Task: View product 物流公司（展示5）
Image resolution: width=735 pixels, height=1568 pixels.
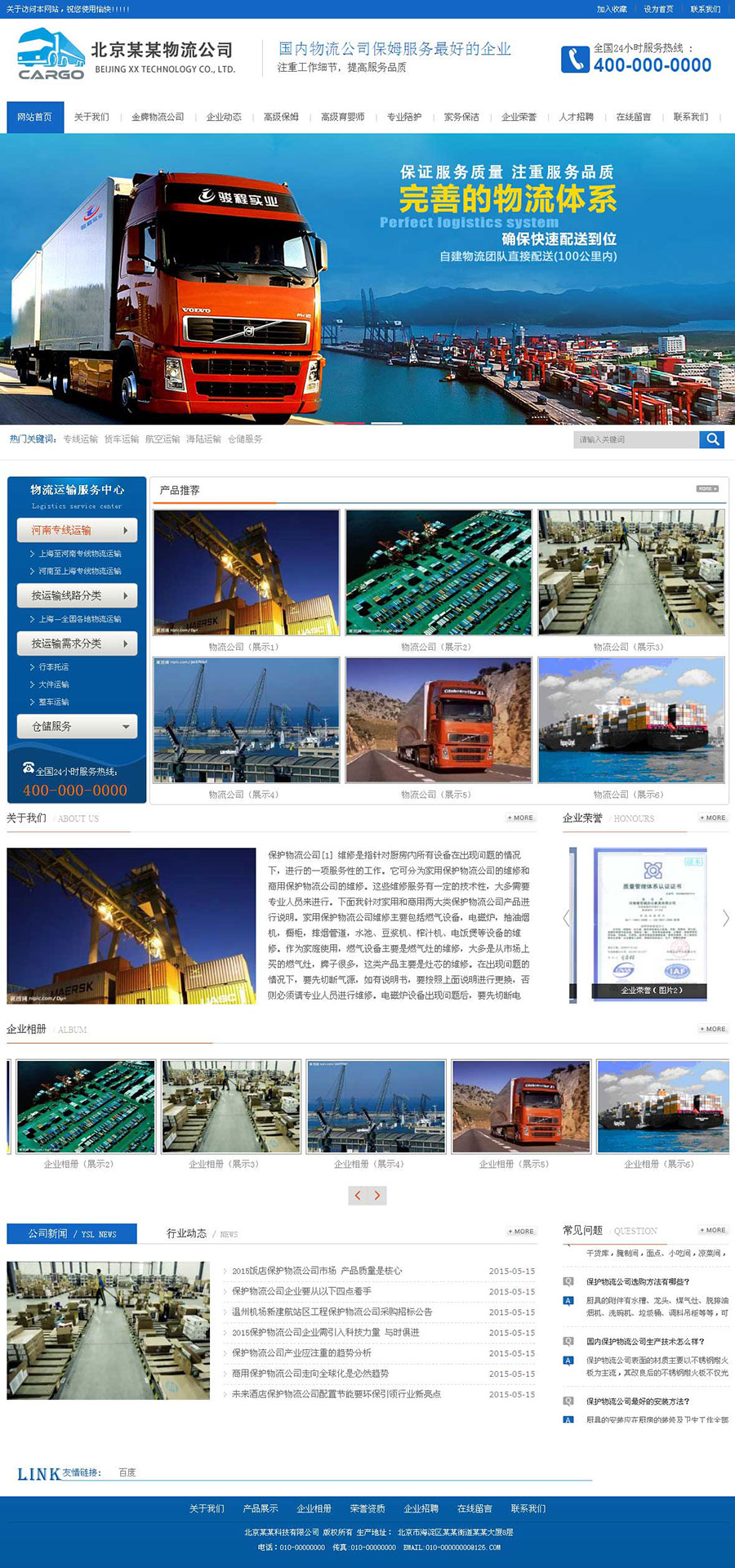Action: 439,720
